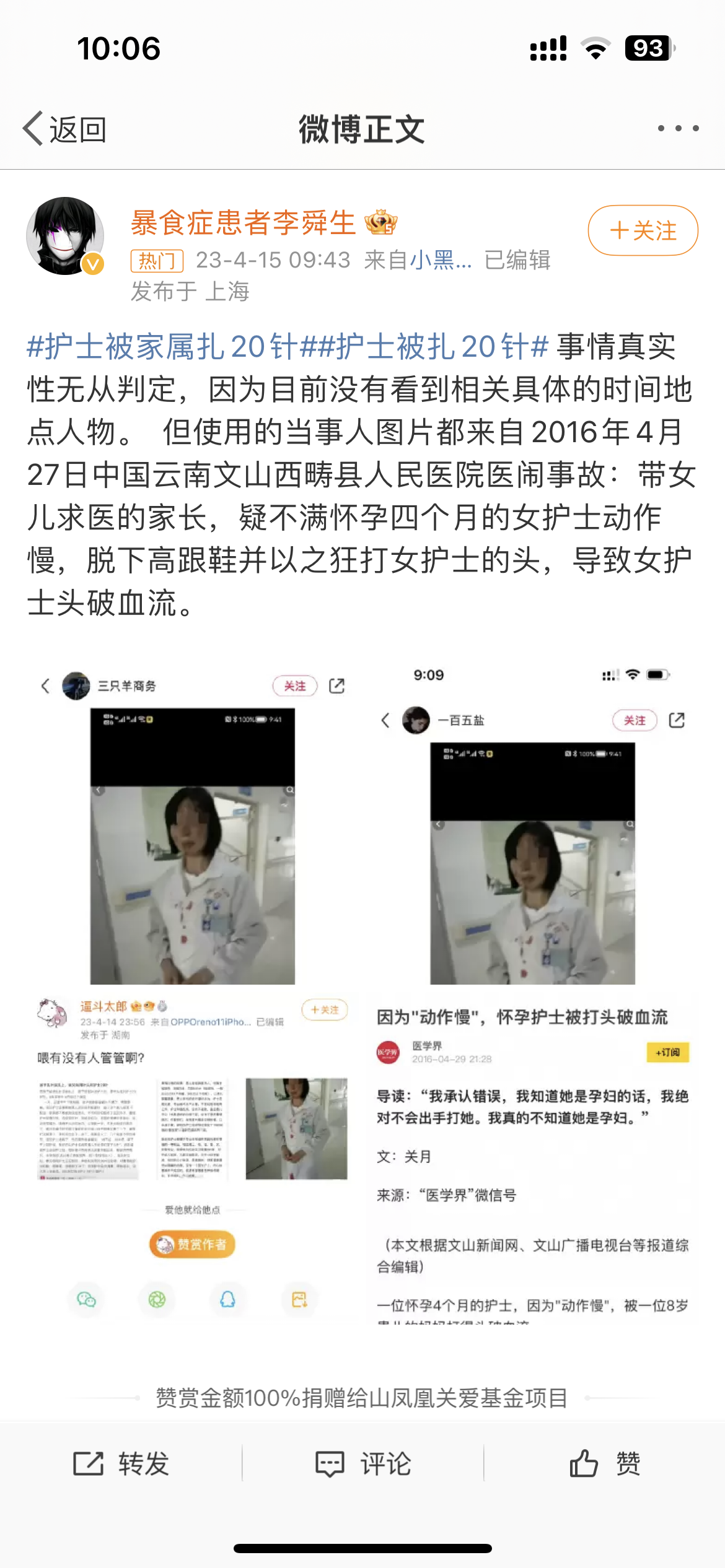Viewport: 725px width, 1568px height.
Task: Open the 来自小黑... source link
Action: pos(441,260)
